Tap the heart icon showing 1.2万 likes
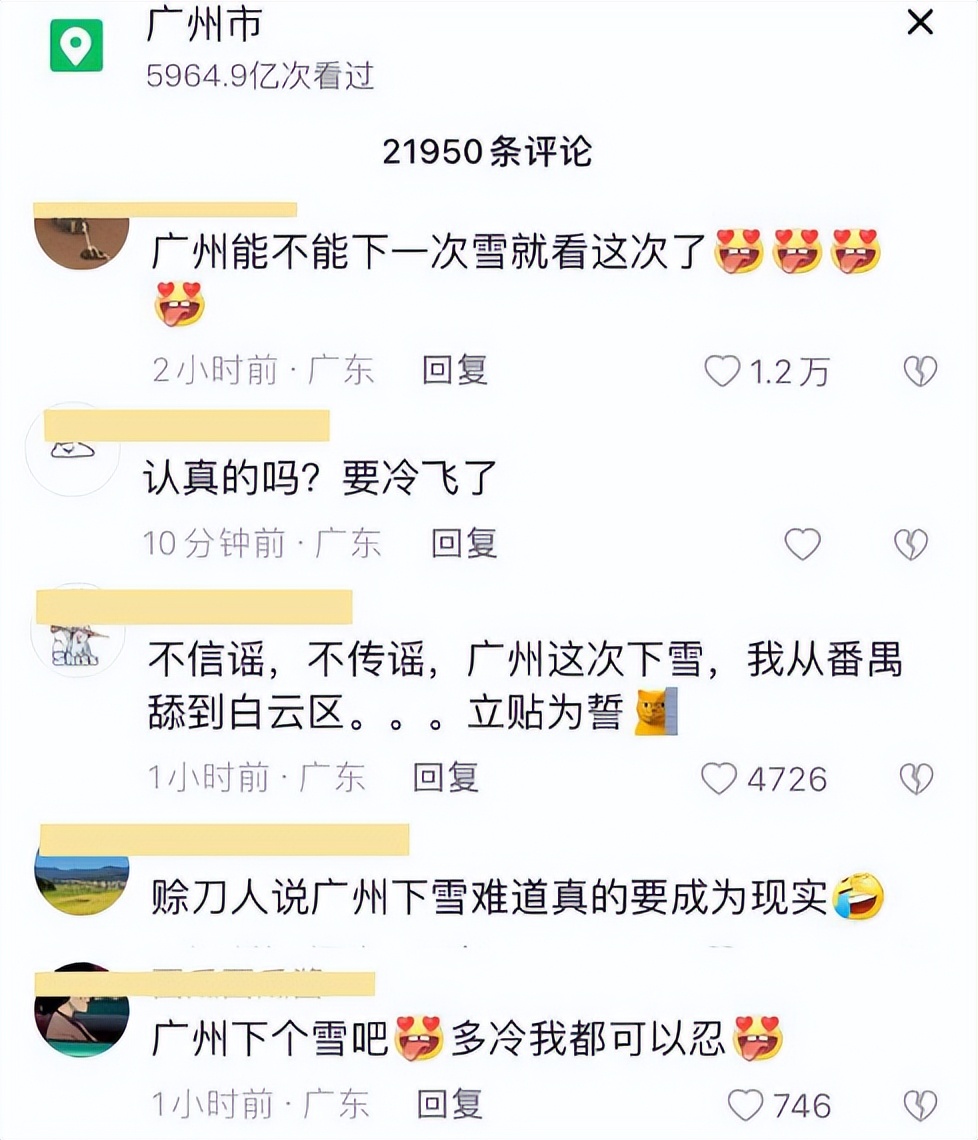This screenshot has width=978, height=1140. click(x=721, y=370)
